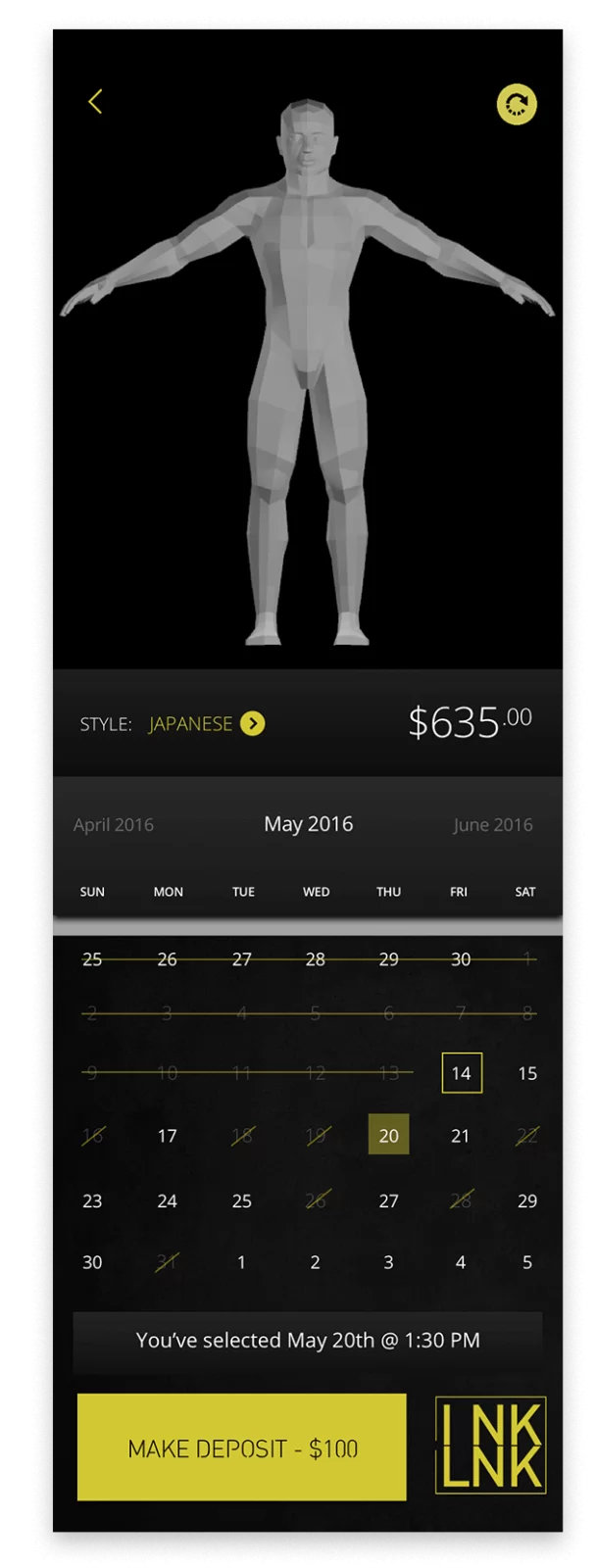Screen dimensions: 595x1568
Task: Go back using the yellow arrow
Action: (x=95, y=102)
